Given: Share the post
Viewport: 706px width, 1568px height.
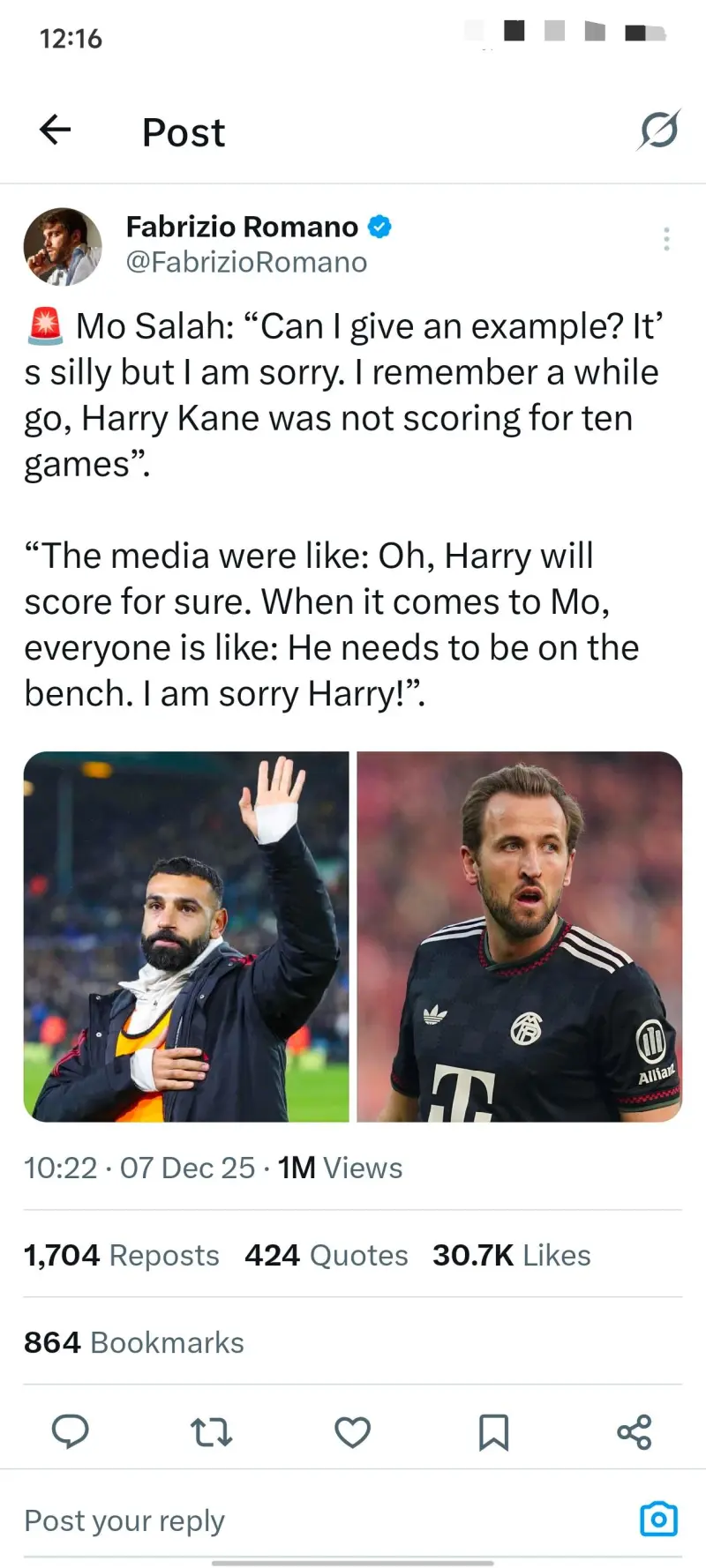Looking at the screenshot, I should coord(635,1432).
